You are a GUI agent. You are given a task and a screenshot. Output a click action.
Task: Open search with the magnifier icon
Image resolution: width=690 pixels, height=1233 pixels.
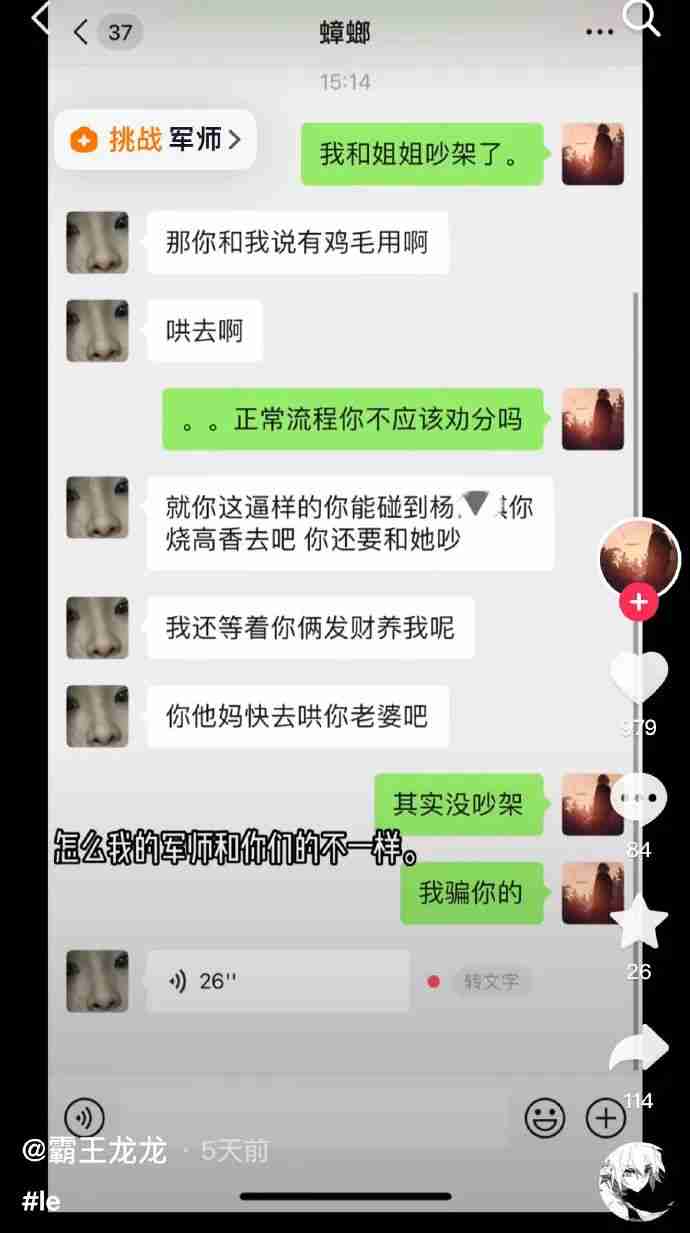pos(641,16)
